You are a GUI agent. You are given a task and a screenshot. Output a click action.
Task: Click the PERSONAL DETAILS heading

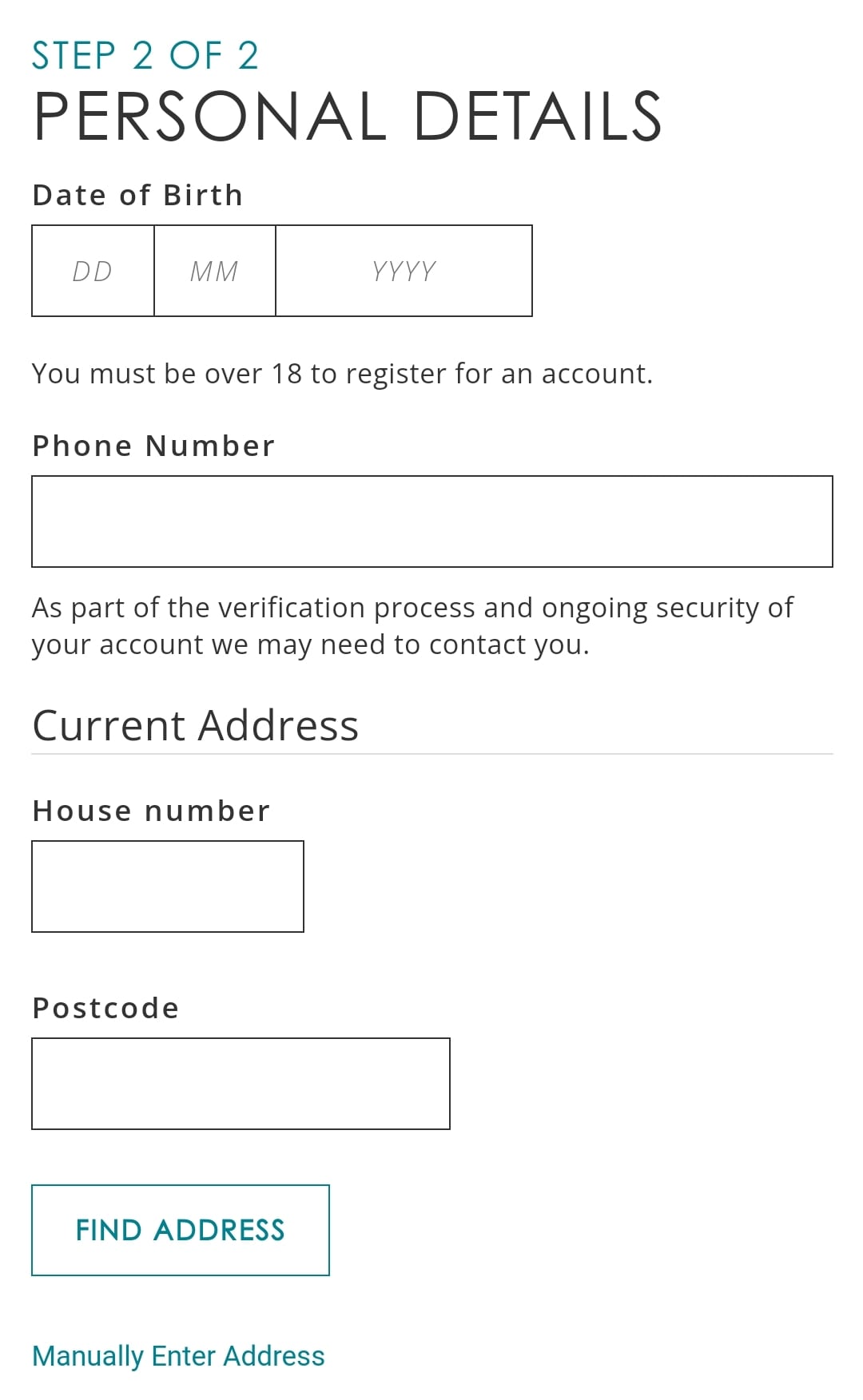coord(348,116)
